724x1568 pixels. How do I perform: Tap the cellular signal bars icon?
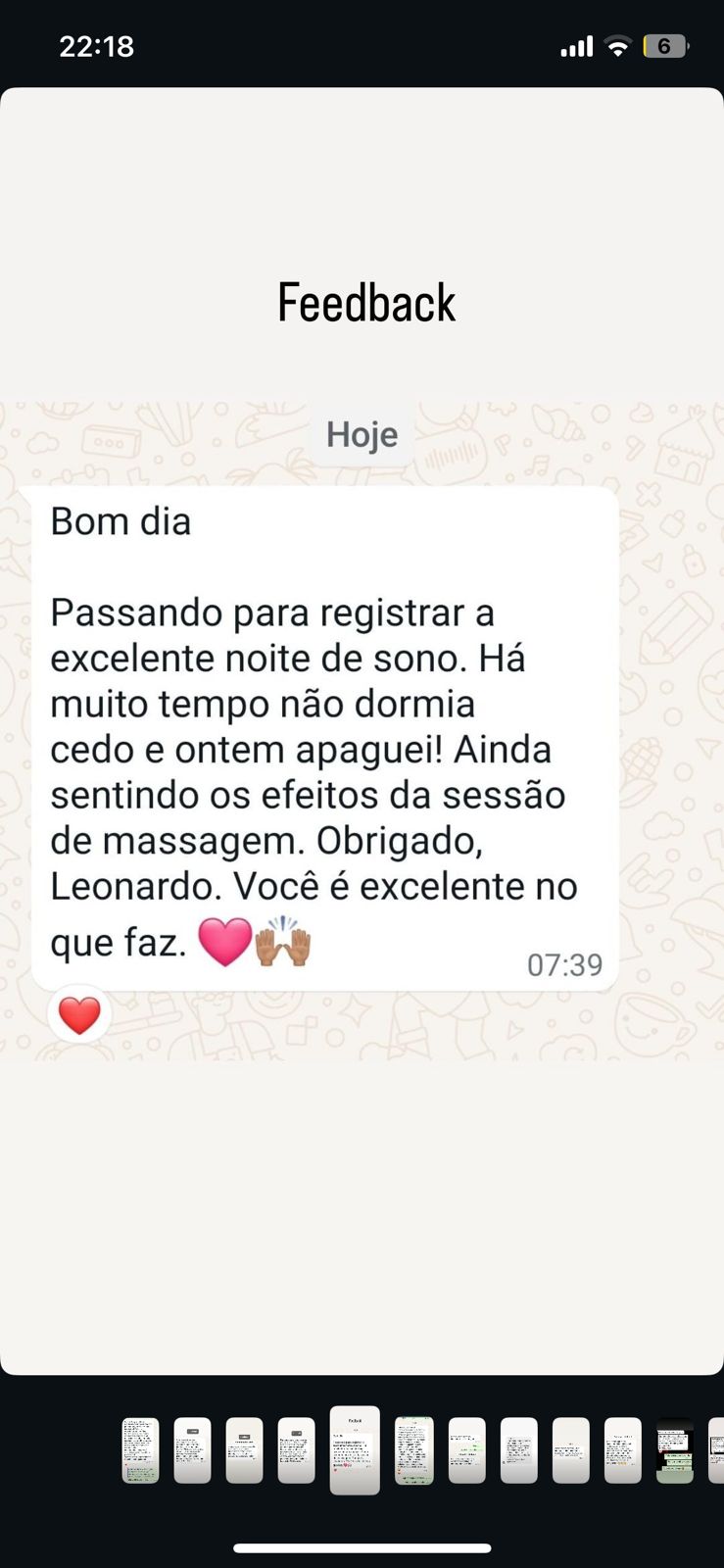tap(578, 45)
